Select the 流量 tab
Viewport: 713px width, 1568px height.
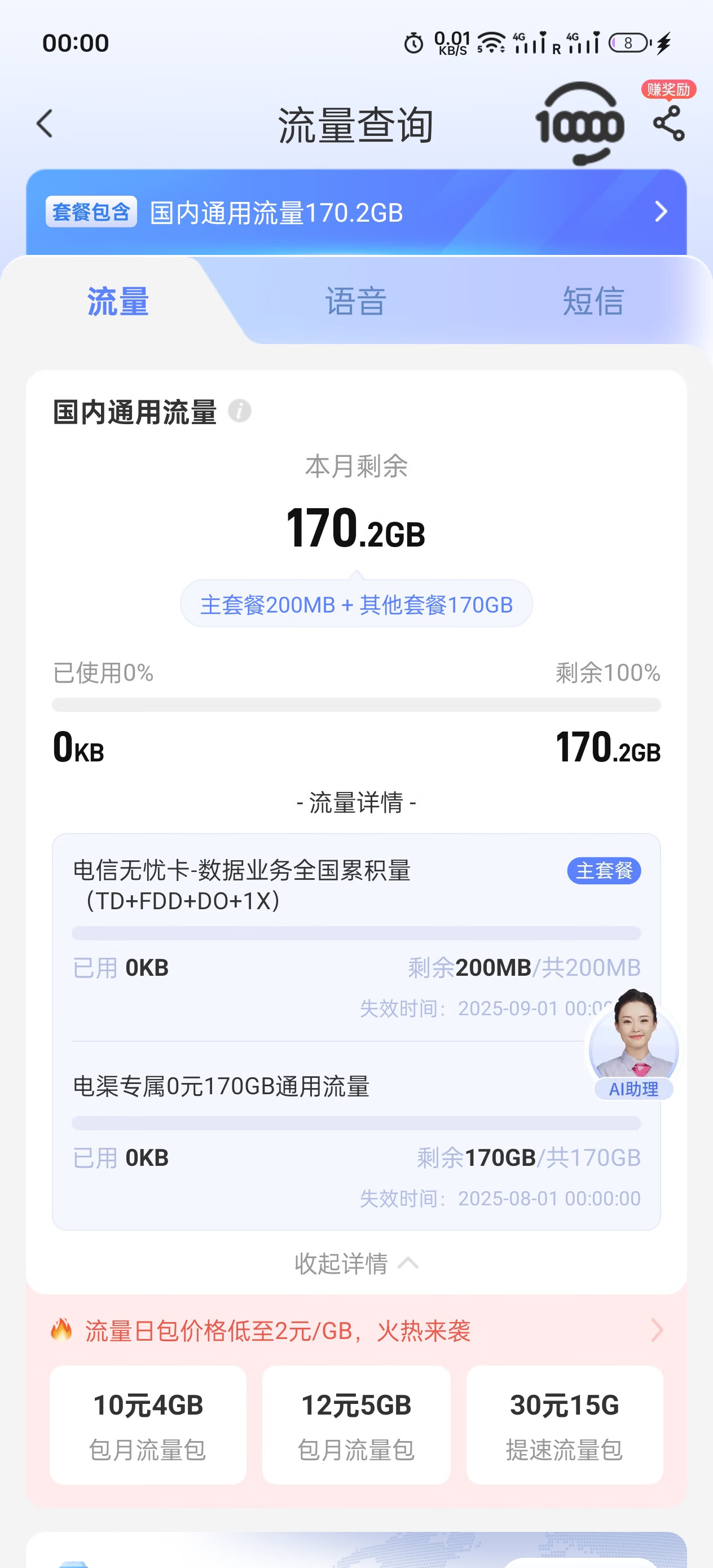coord(118,301)
